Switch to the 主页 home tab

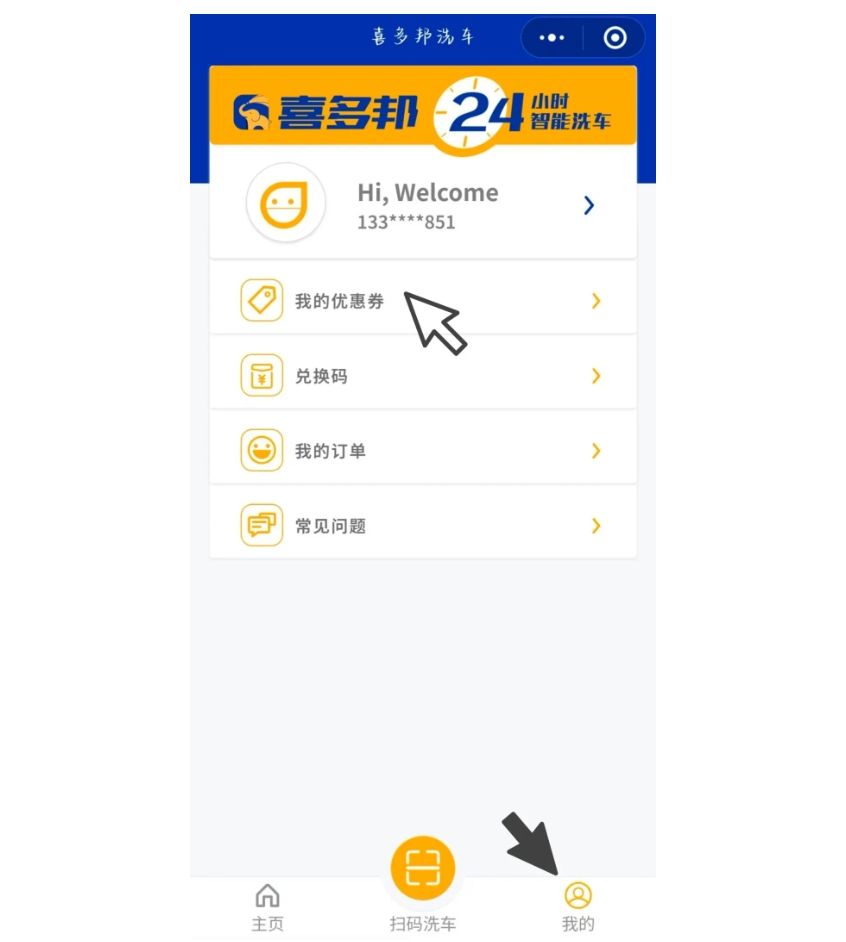(267, 906)
